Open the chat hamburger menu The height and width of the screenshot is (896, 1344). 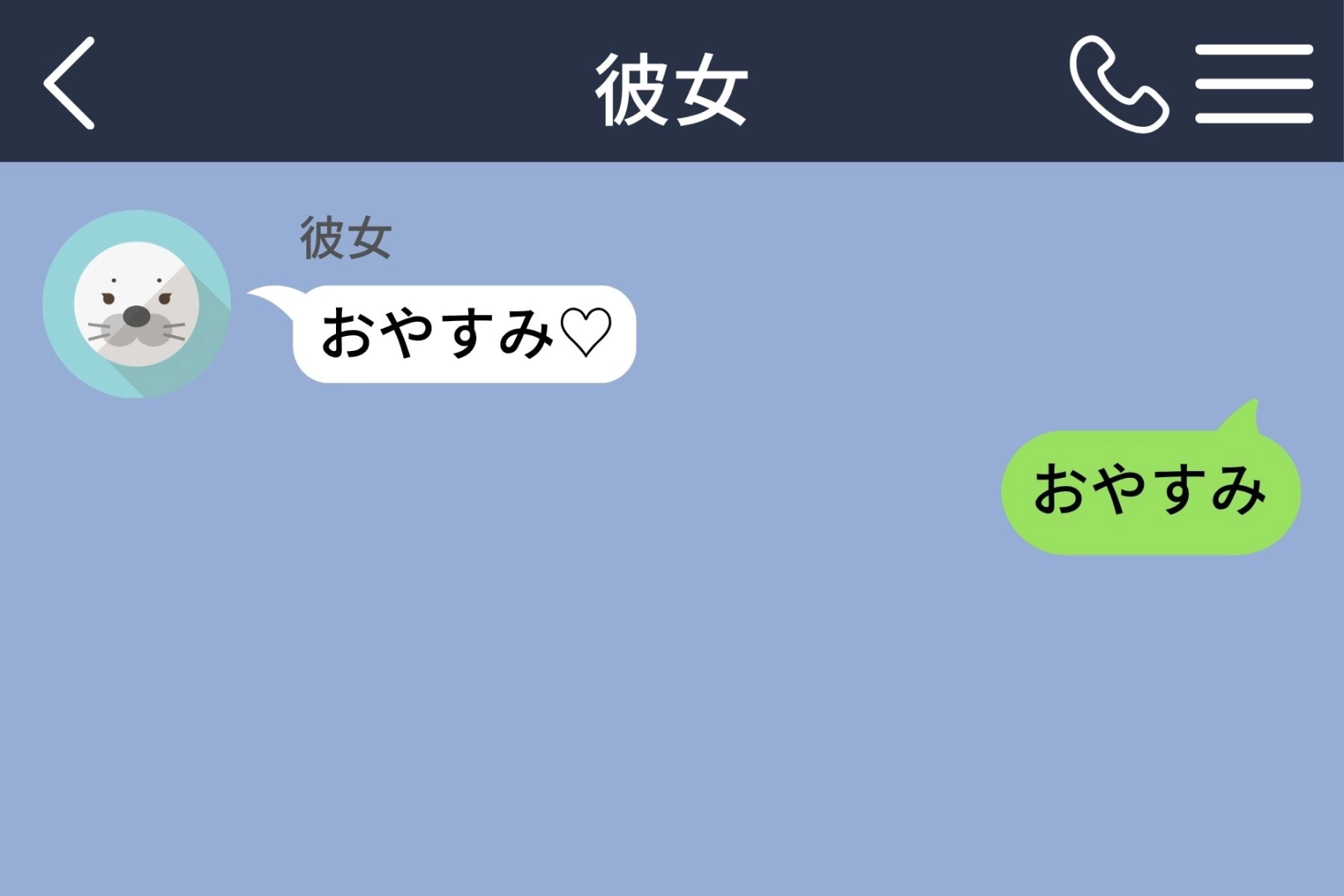1254,84
